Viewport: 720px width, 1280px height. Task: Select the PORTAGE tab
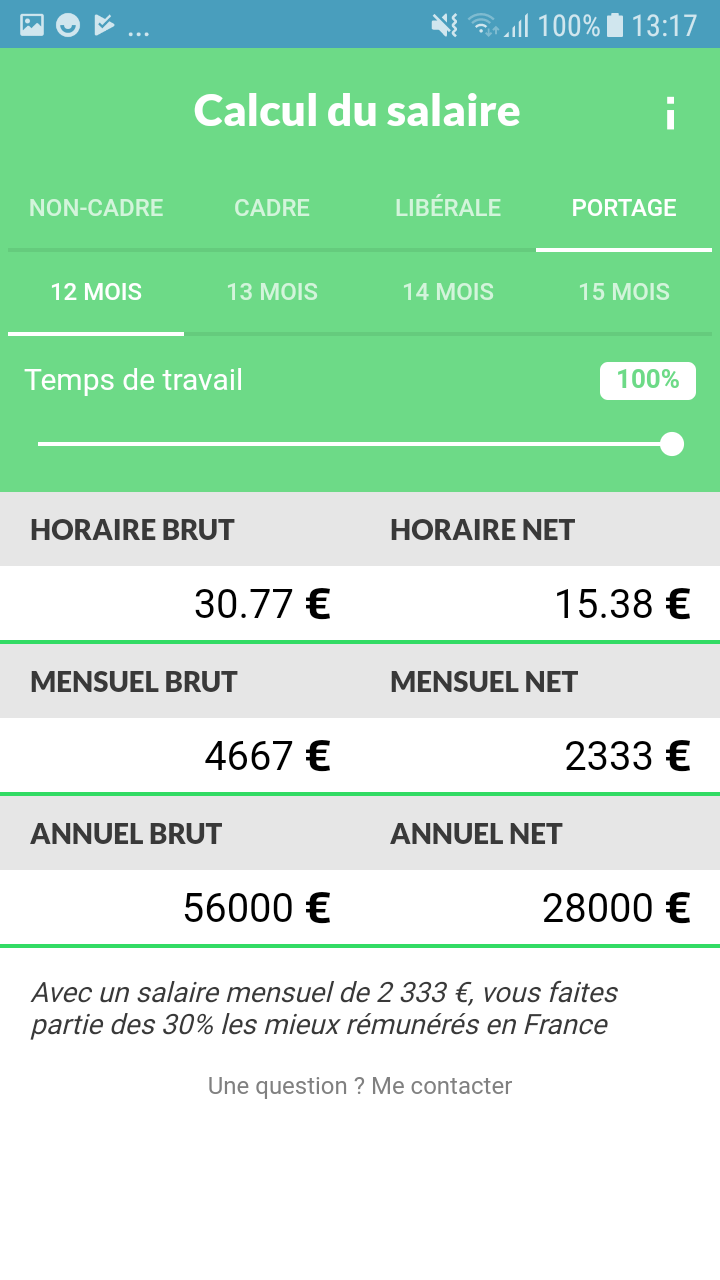(x=624, y=208)
